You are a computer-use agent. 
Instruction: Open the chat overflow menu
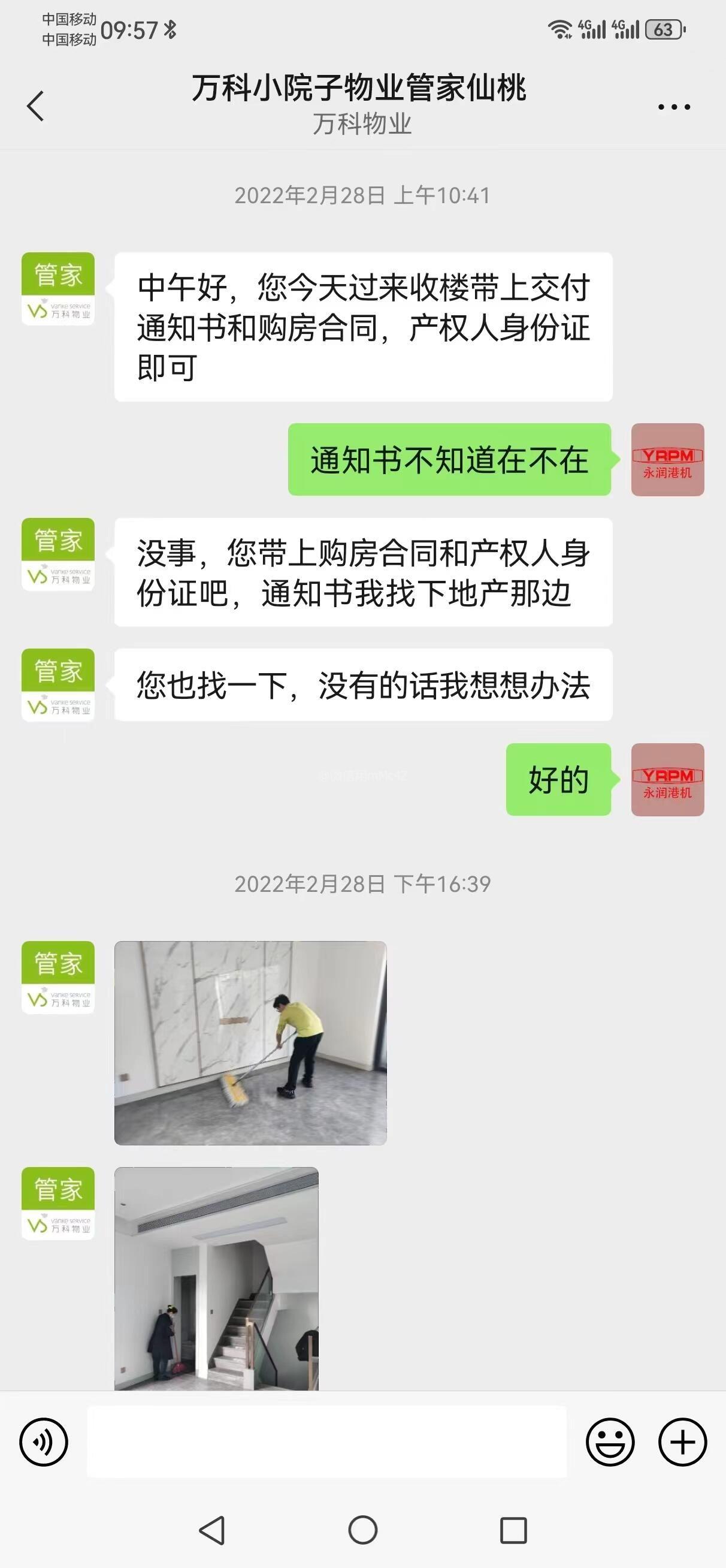click(674, 107)
